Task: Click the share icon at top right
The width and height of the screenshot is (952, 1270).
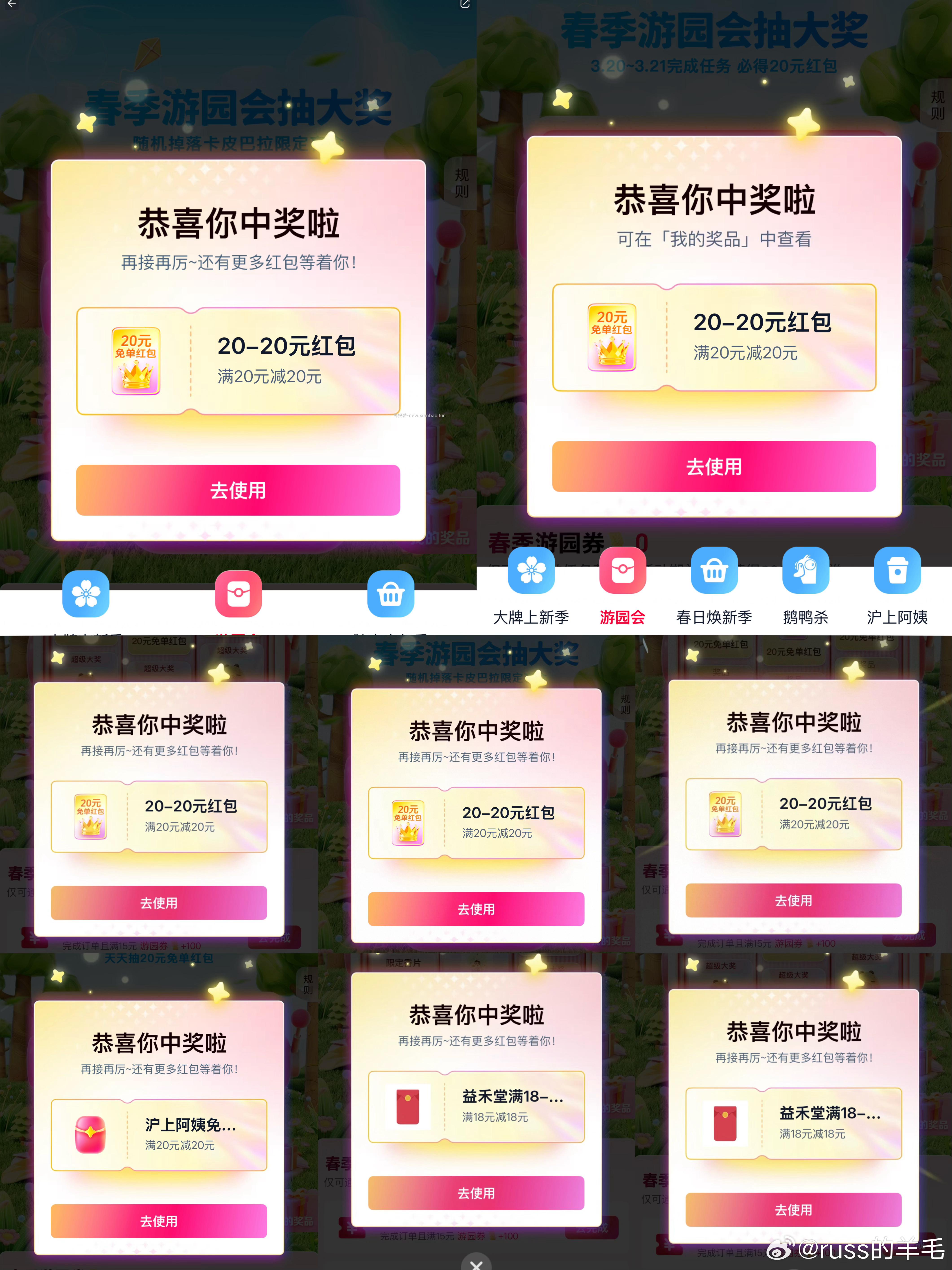Action: click(465, 4)
